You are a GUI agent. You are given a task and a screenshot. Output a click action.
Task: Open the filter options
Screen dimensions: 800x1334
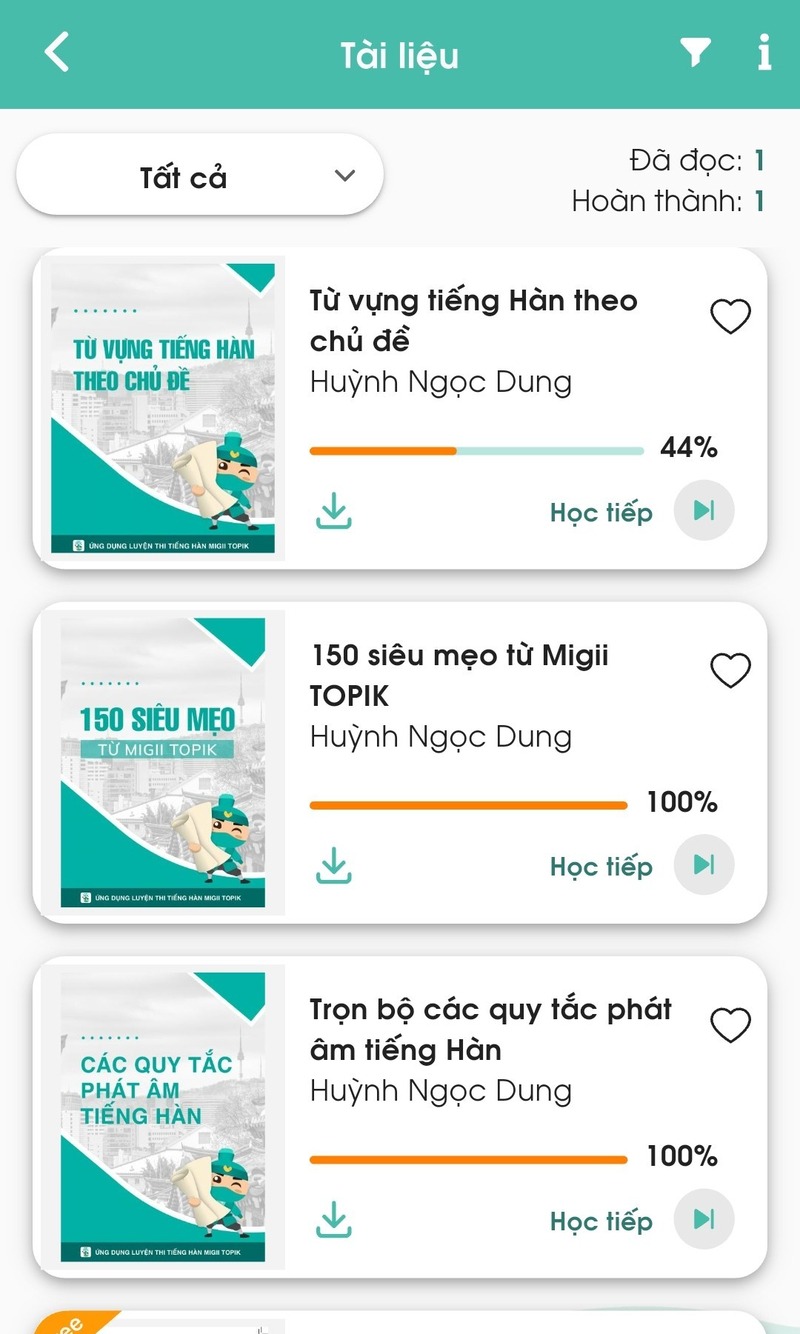coord(695,52)
